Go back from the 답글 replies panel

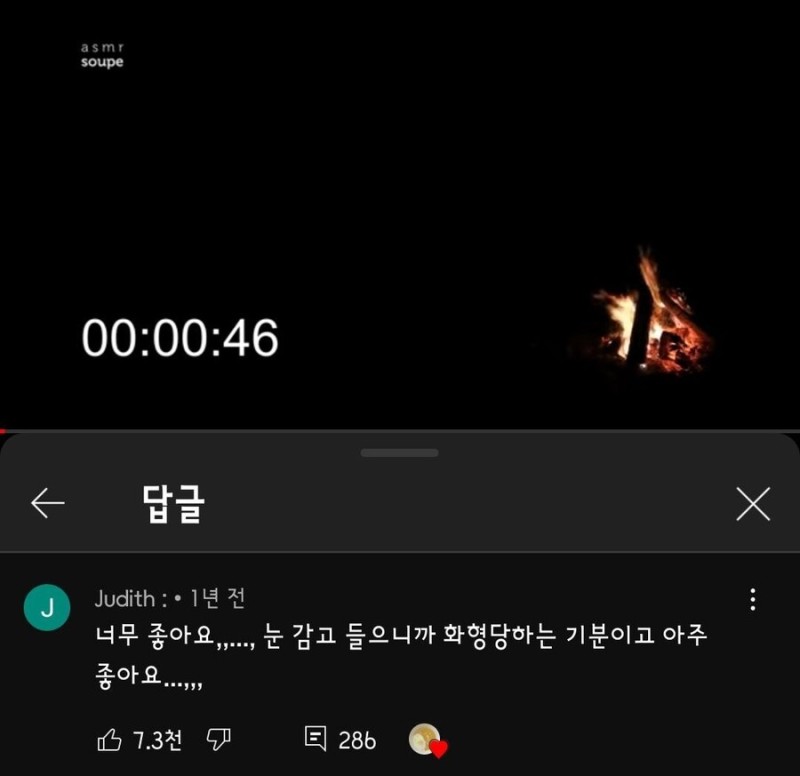coord(48,503)
